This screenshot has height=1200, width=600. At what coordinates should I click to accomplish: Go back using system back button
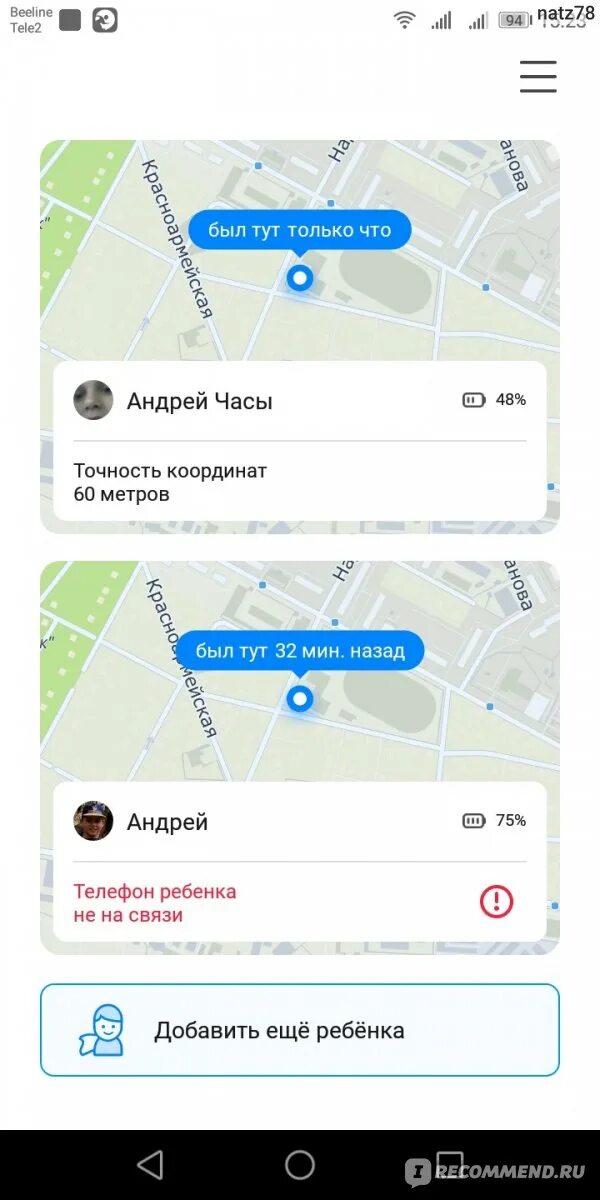[x=150, y=1164]
